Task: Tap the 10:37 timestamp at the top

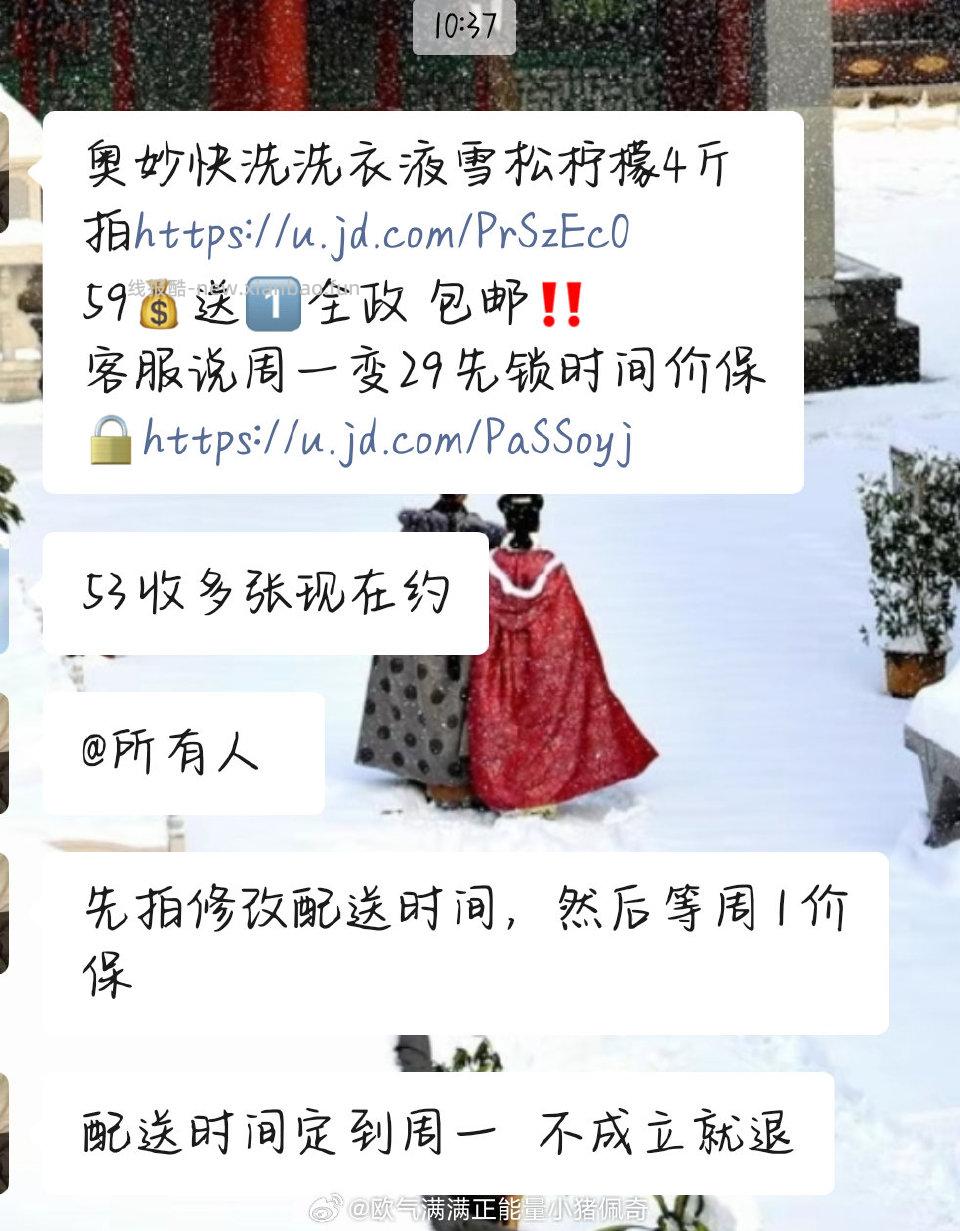Action: pos(467,28)
